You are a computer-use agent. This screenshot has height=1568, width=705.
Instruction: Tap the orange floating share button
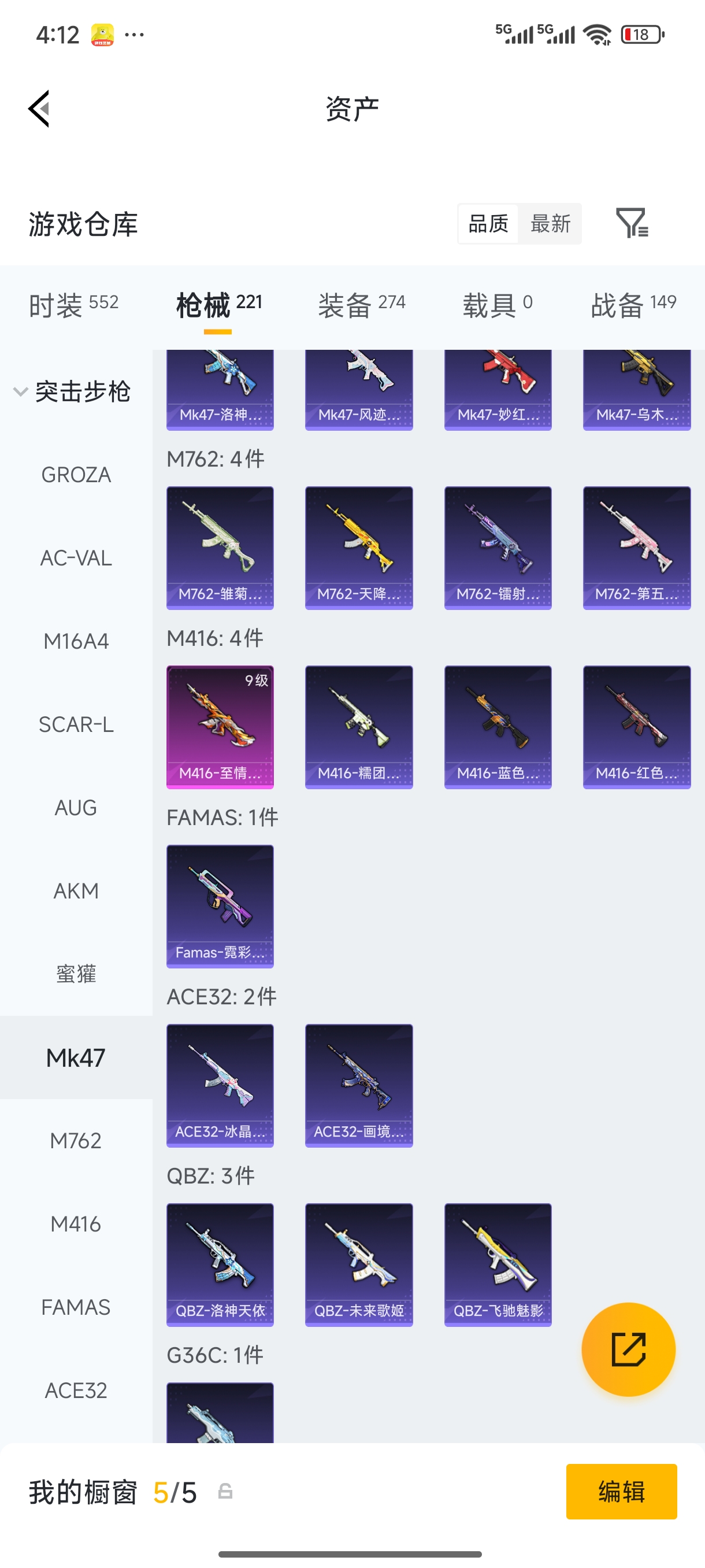tap(628, 1349)
